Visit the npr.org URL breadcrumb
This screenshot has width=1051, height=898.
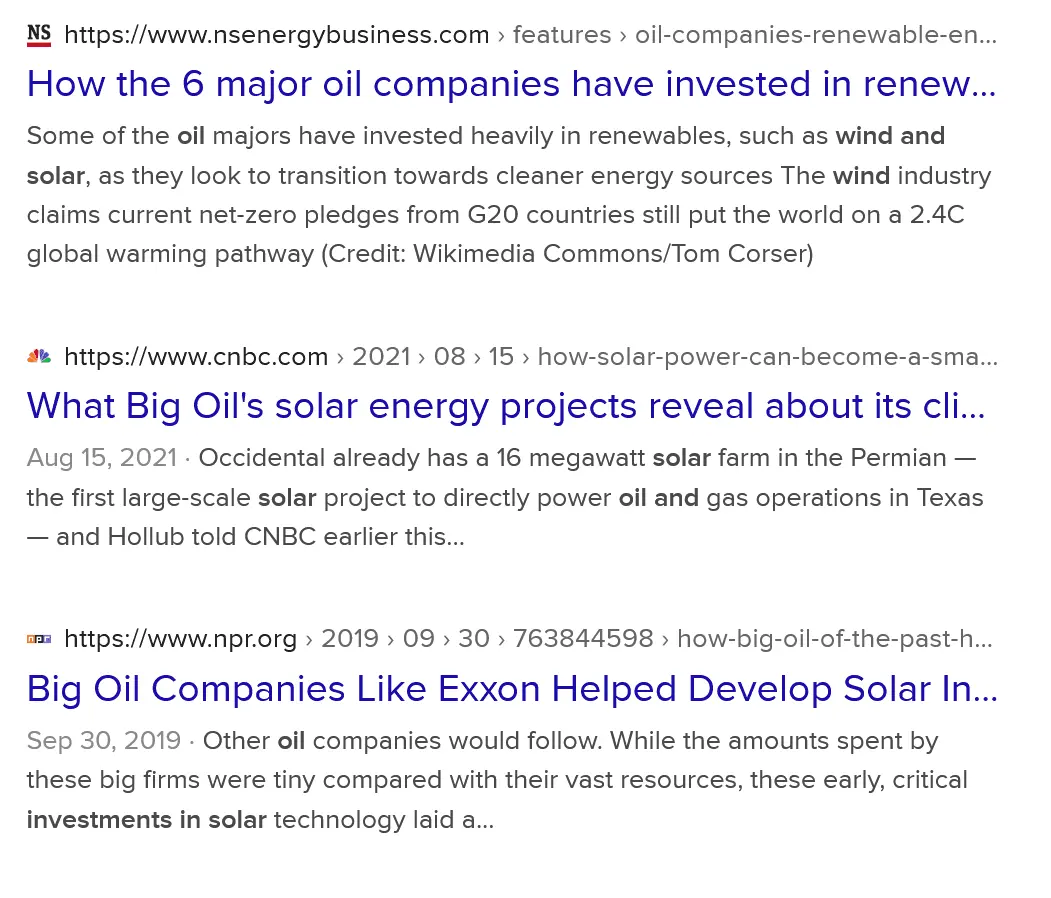pos(181,639)
